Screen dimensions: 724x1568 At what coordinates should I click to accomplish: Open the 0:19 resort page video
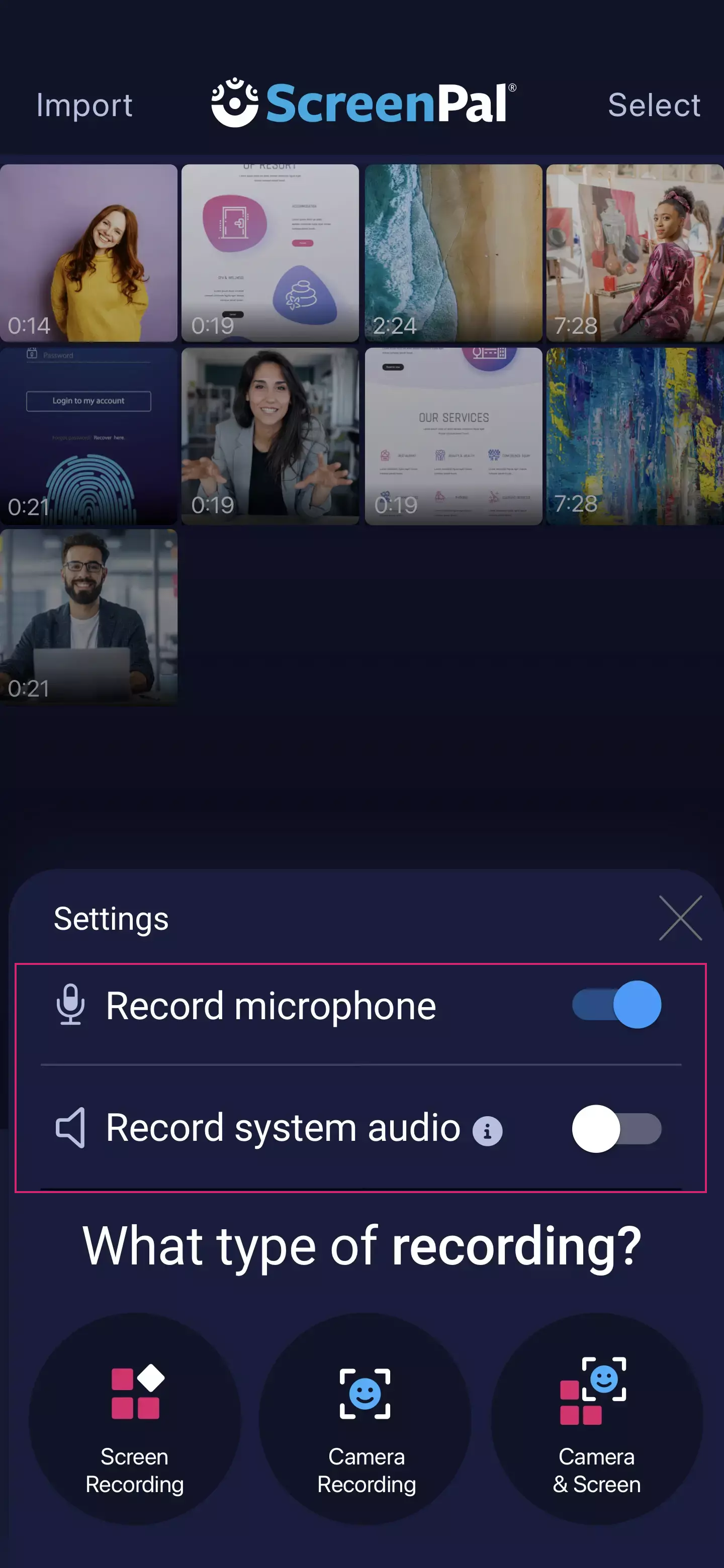270,253
